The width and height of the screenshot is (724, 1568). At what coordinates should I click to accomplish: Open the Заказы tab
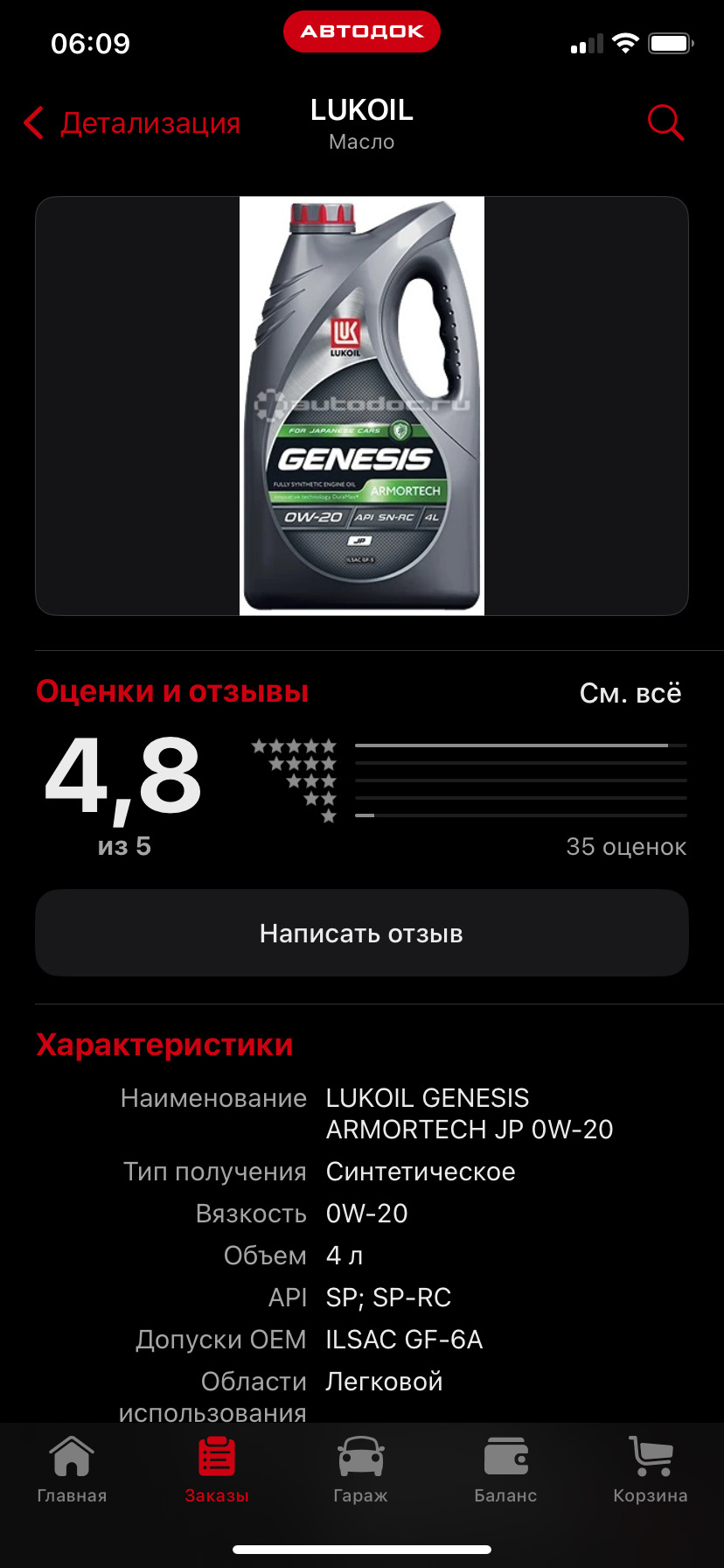coord(217,1470)
